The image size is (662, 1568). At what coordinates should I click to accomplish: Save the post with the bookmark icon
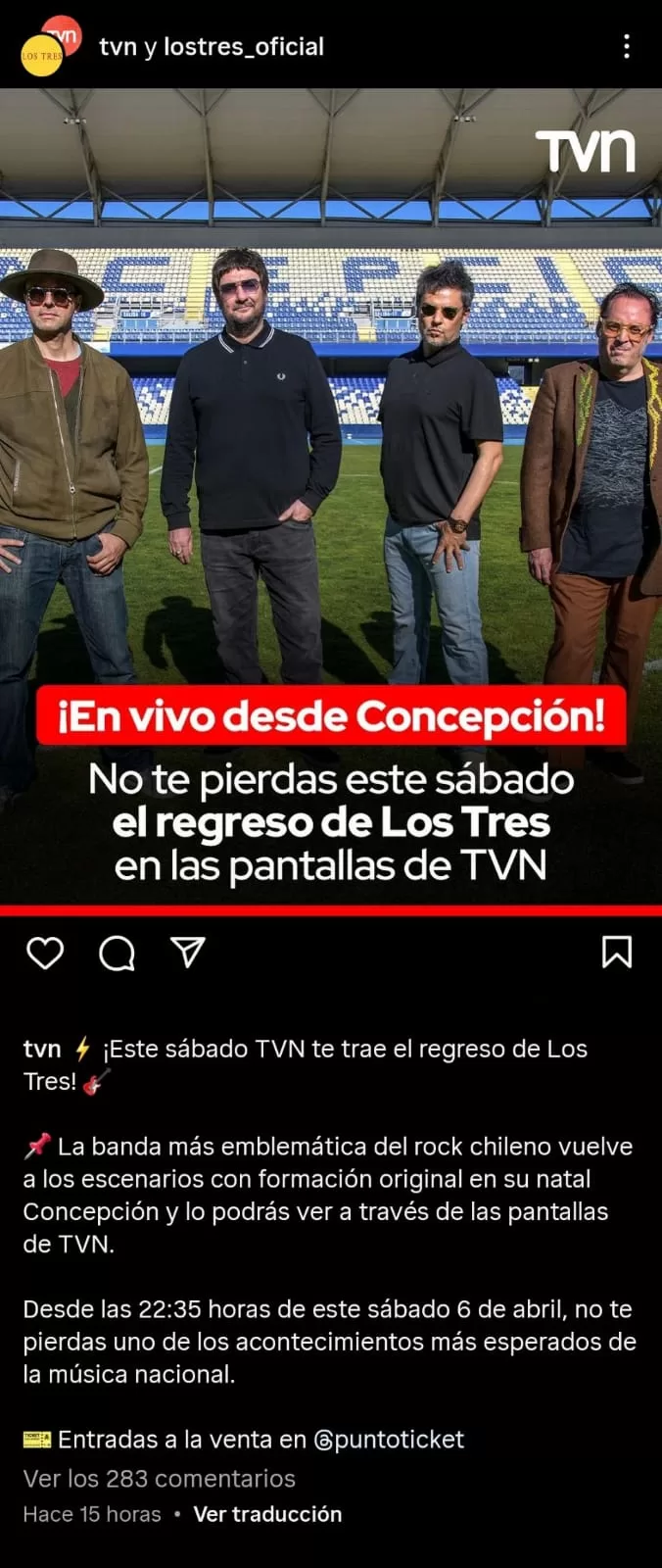[x=617, y=952]
